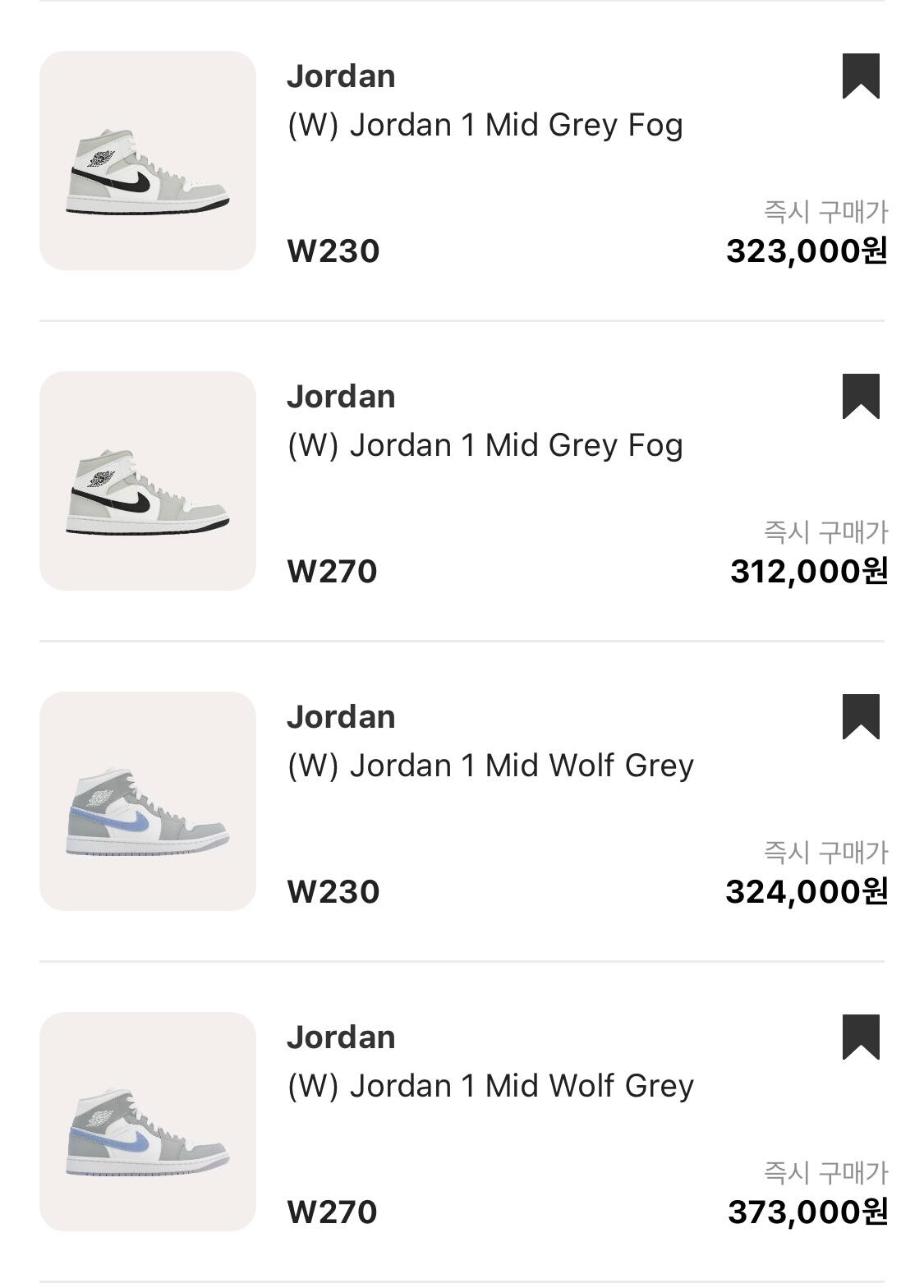The width and height of the screenshot is (924, 1288).
Task: Remove bookmark on Wolf Grey W270
Action: (x=861, y=1037)
